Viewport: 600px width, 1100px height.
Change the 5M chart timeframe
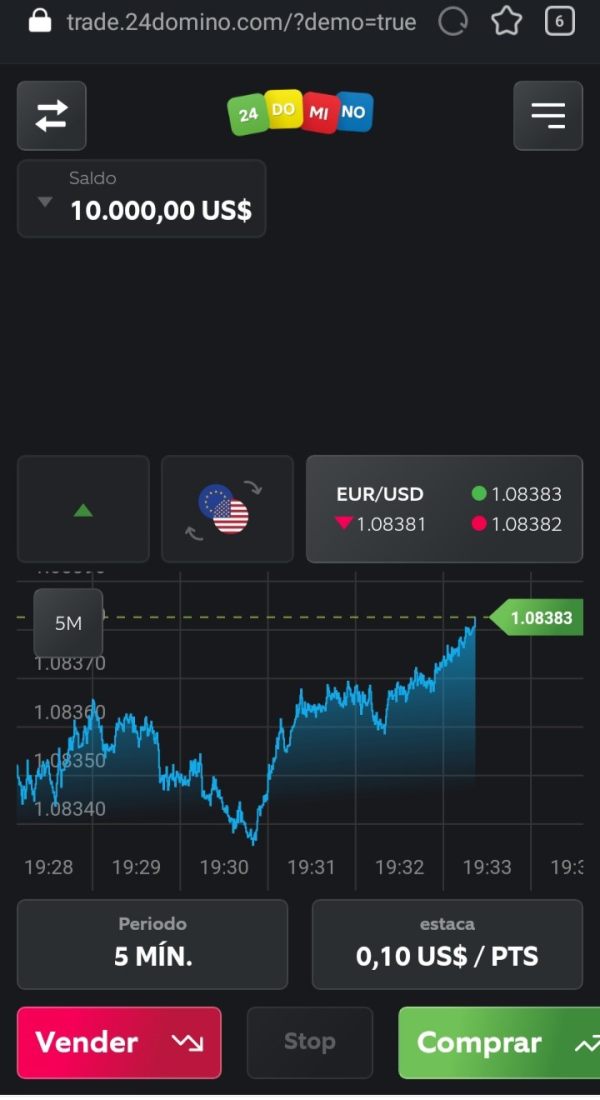point(68,622)
